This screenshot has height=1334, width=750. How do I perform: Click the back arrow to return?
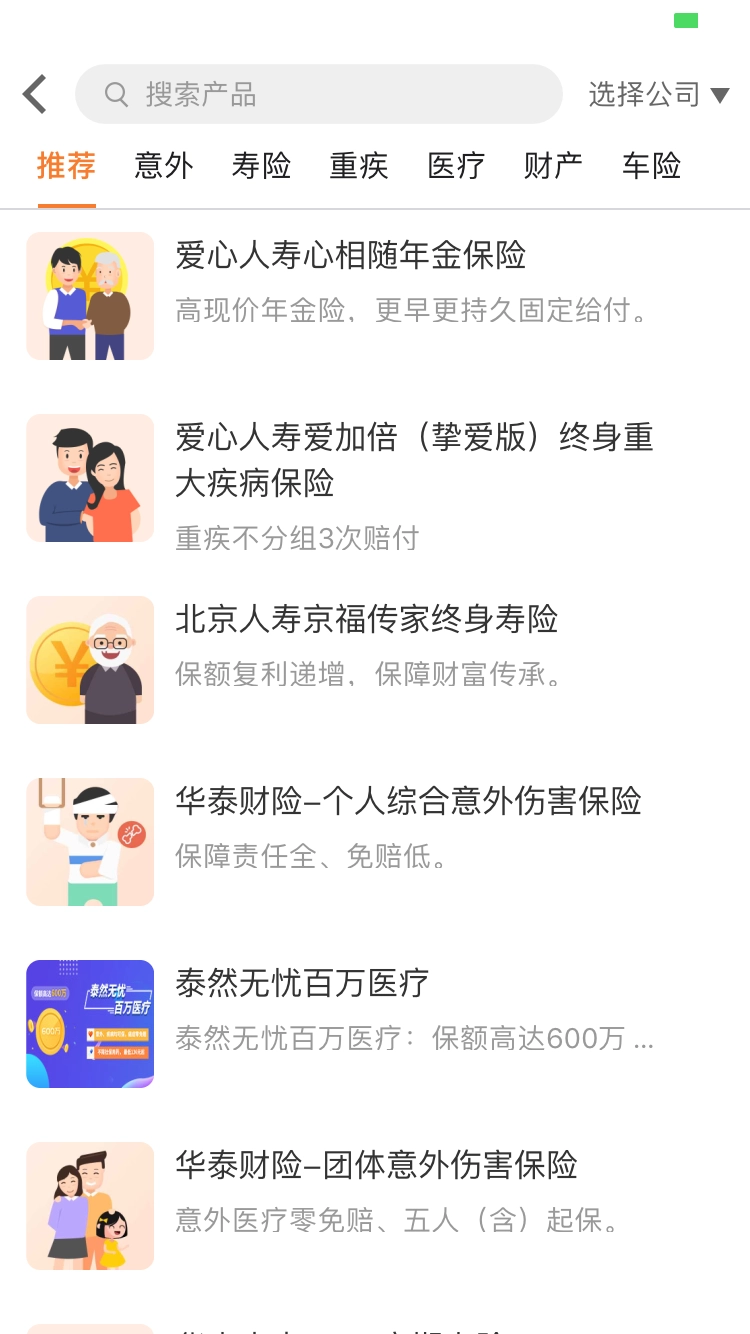34,93
